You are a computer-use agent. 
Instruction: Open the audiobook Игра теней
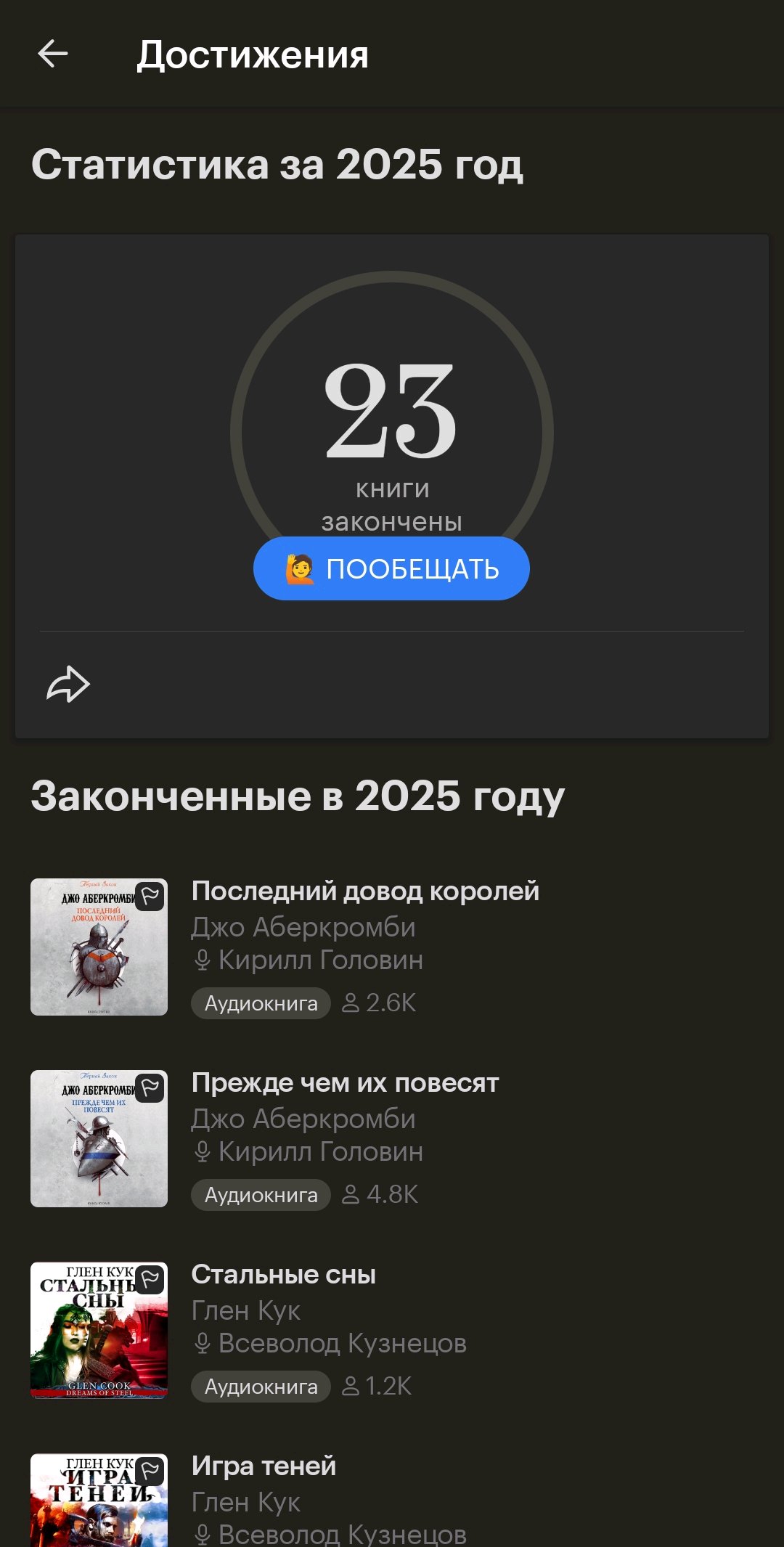point(264,1466)
